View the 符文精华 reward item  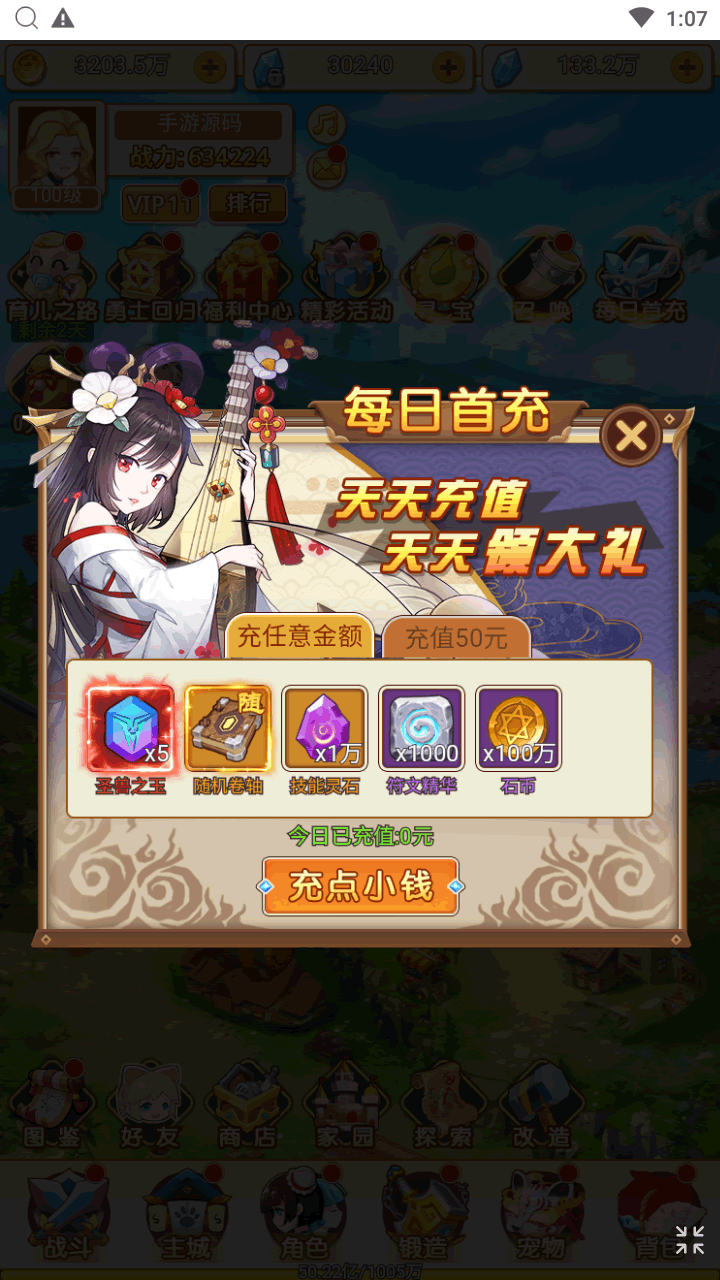tap(422, 728)
